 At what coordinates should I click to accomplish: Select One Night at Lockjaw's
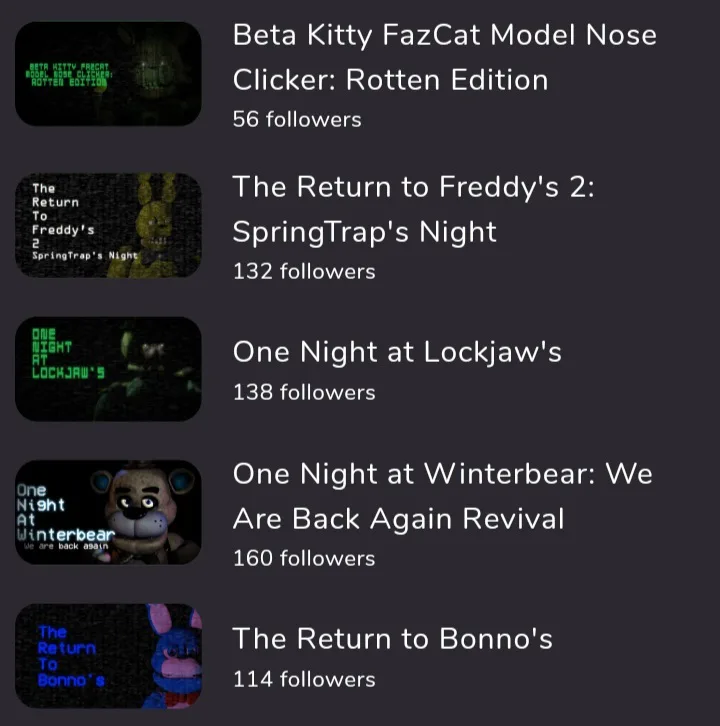(397, 352)
